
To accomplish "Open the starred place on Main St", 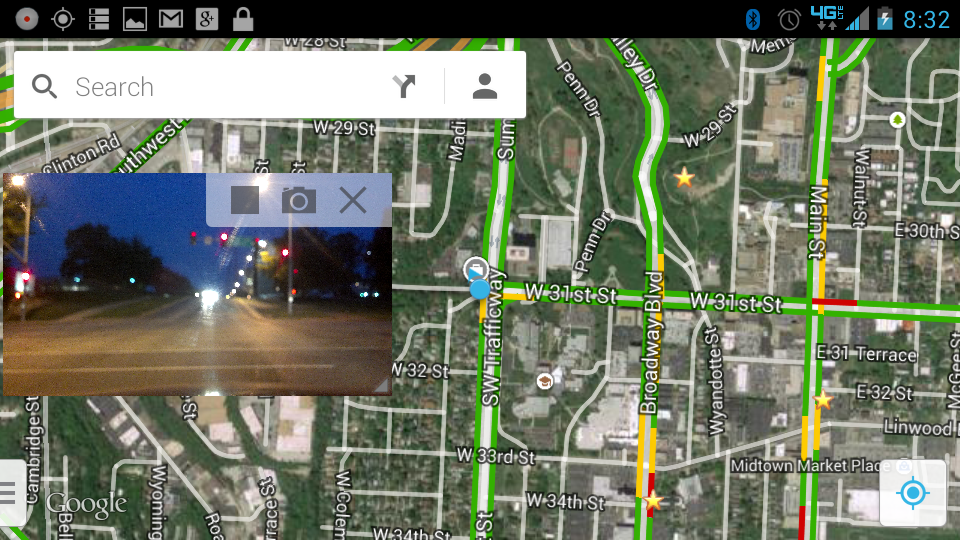I will click(823, 400).
